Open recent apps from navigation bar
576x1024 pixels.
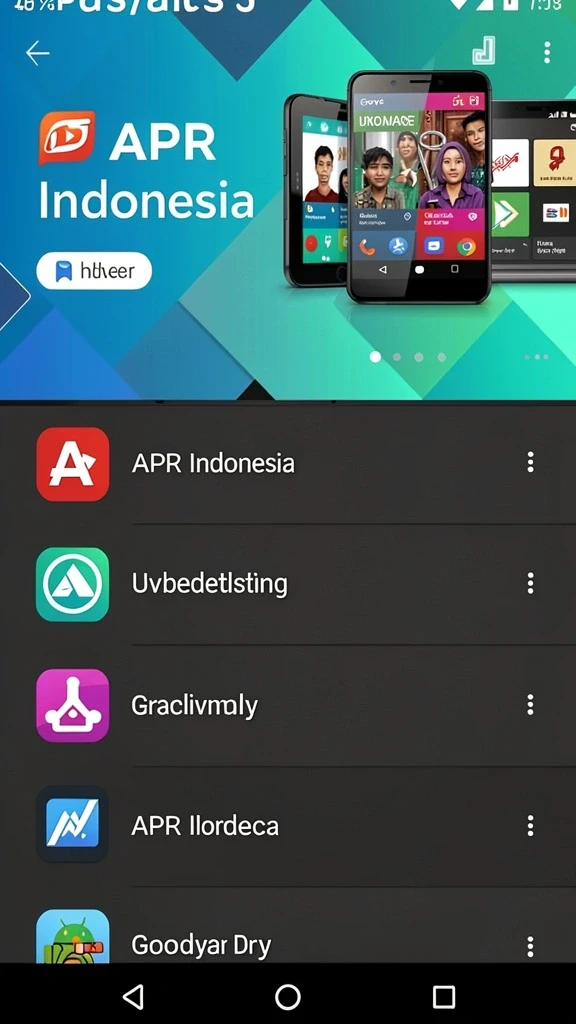click(444, 997)
